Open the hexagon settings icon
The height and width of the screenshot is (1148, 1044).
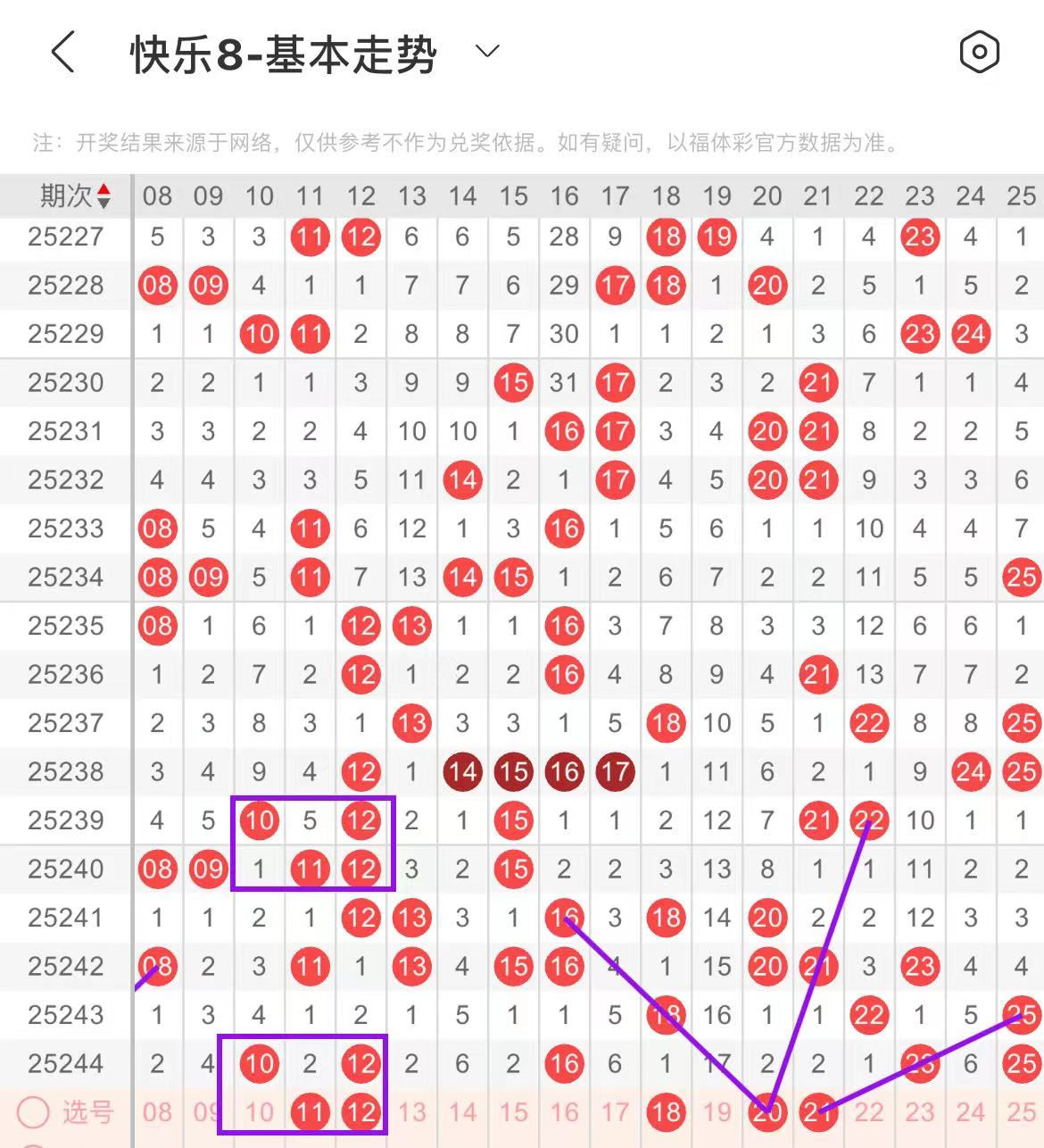point(979,53)
